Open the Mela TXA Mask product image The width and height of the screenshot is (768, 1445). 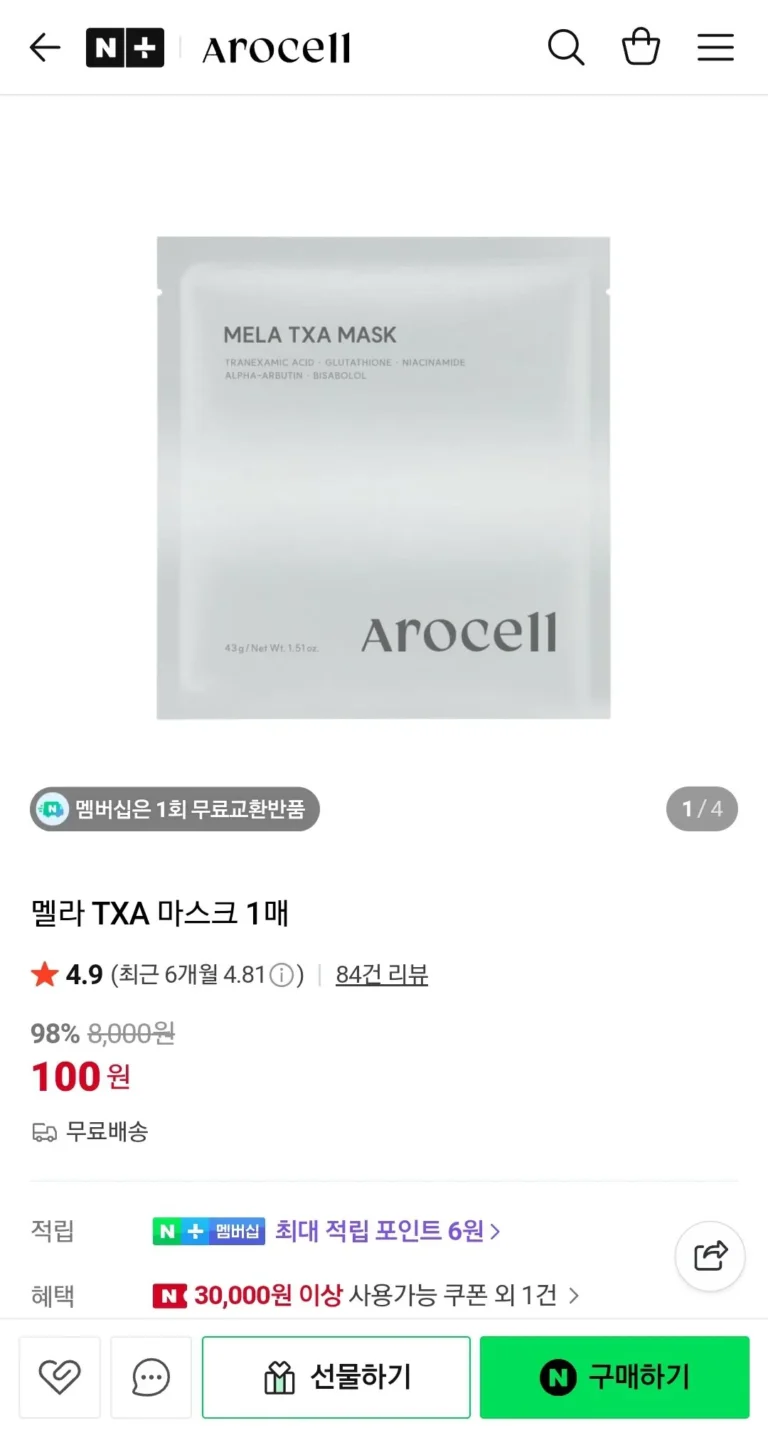click(383, 478)
